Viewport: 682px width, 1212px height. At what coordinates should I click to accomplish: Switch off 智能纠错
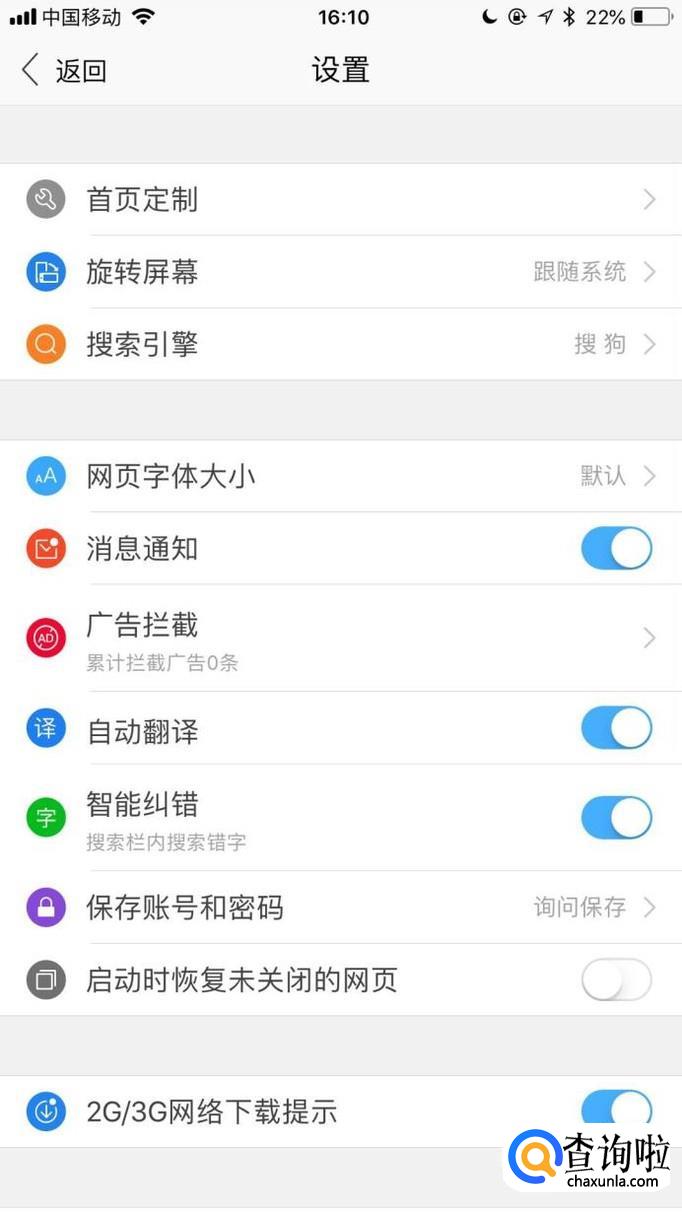616,818
